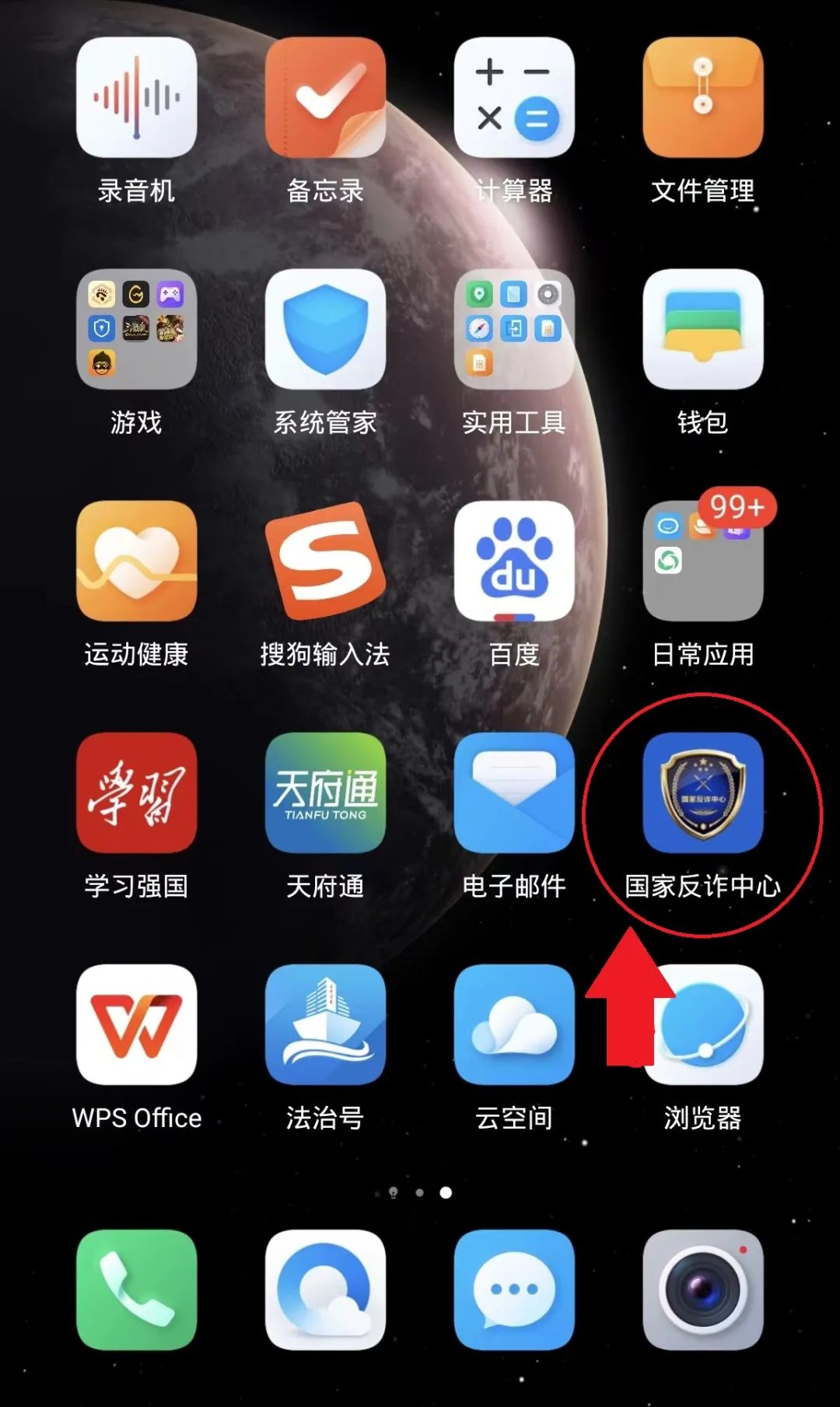Viewport: 840px width, 1407px height.
Task: Open the 实用工具 folder
Action: tap(514, 329)
